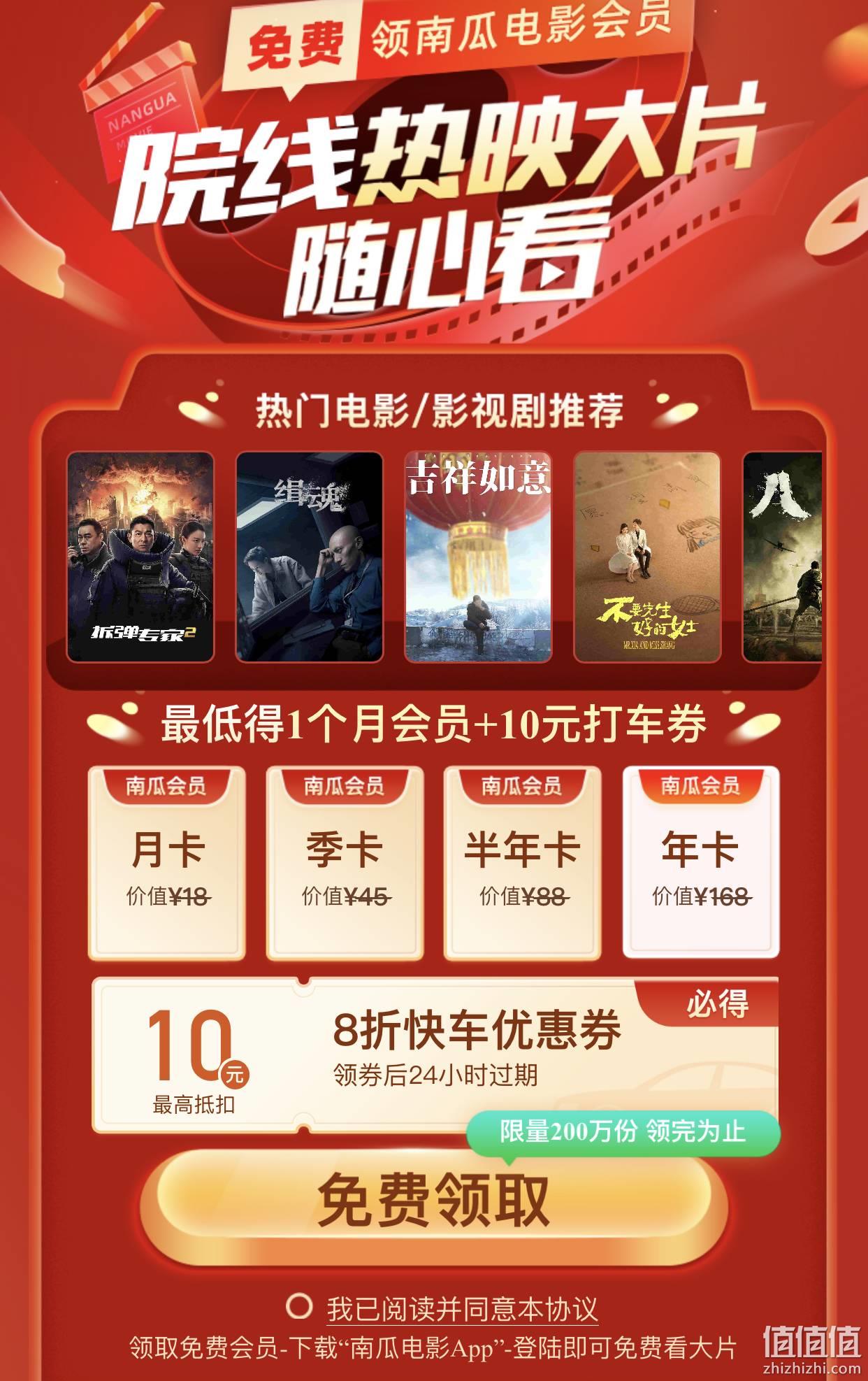
Task: Select the 半年卡 membership card
Action: click(x=522, y=863)
